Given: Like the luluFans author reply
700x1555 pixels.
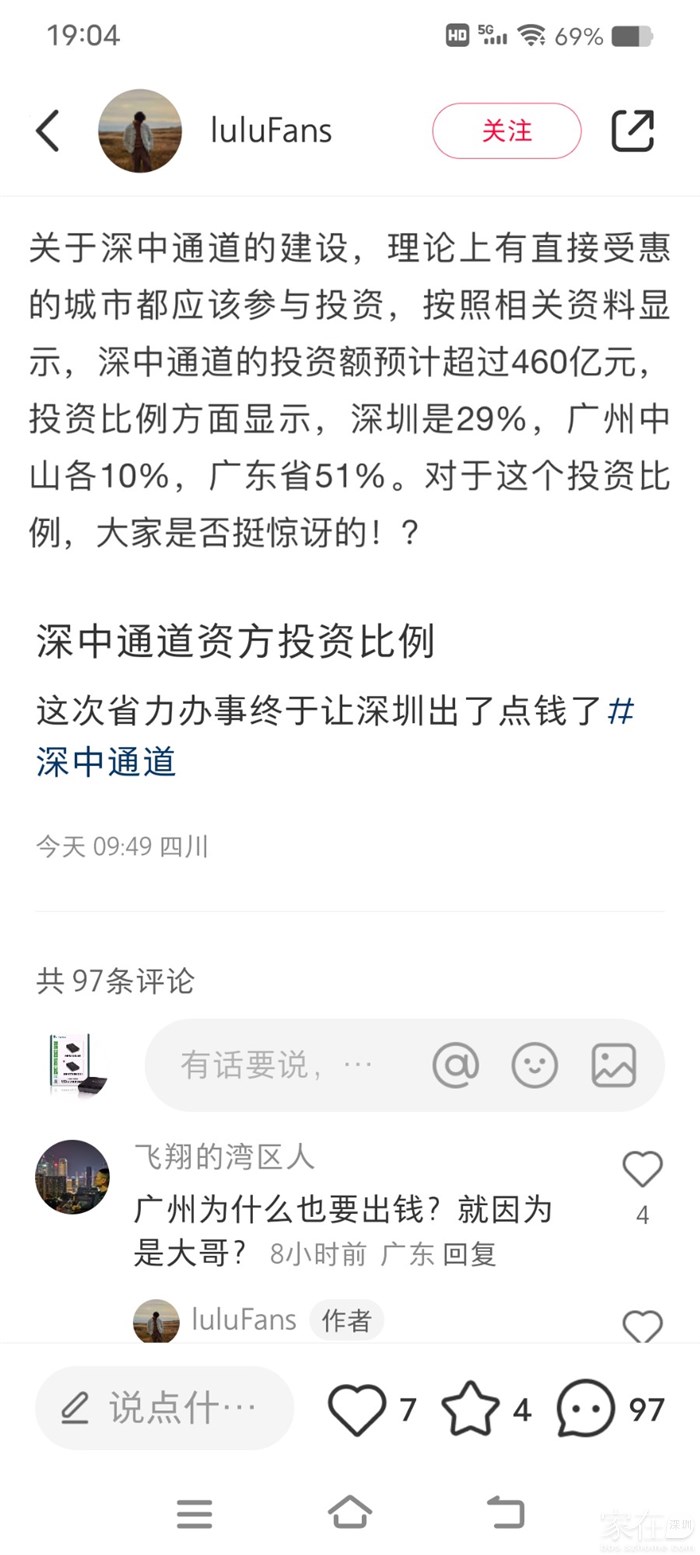Looking at the screenshot, I should coord(642,1327).
